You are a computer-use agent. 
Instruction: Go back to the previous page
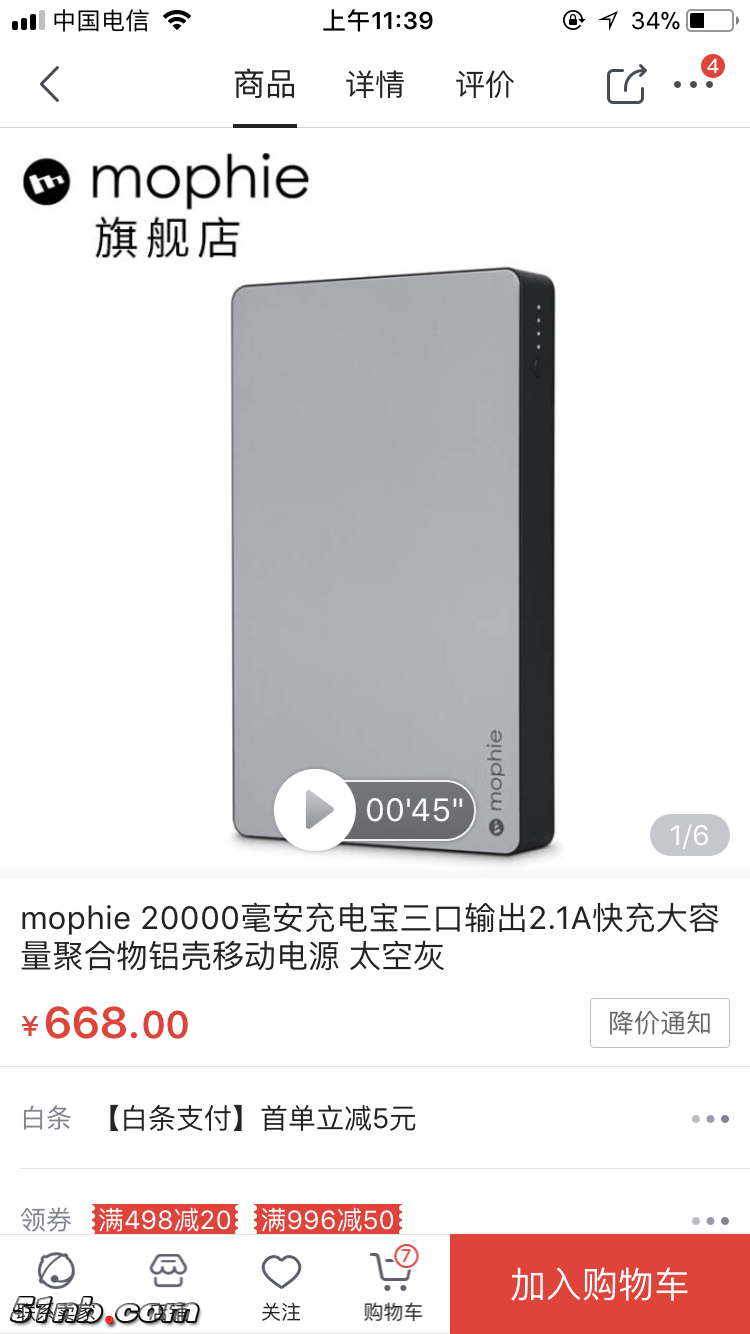click(50, 85)
